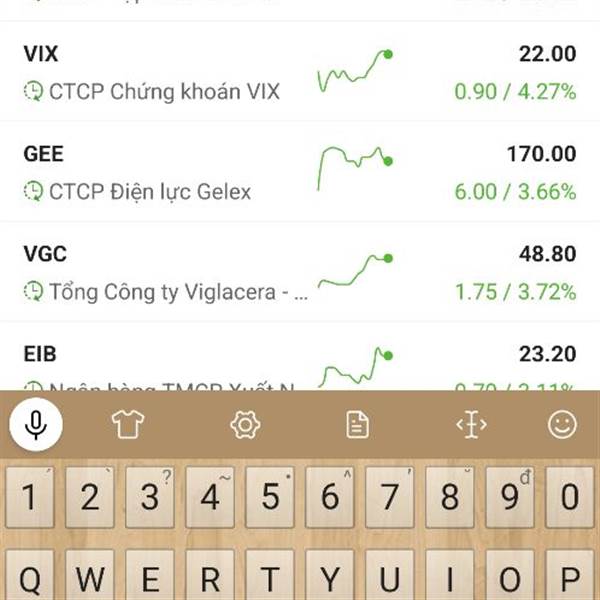Screen dimensions: 600x600
Task: View the VGC Viglacera stock
Action: 300,272
